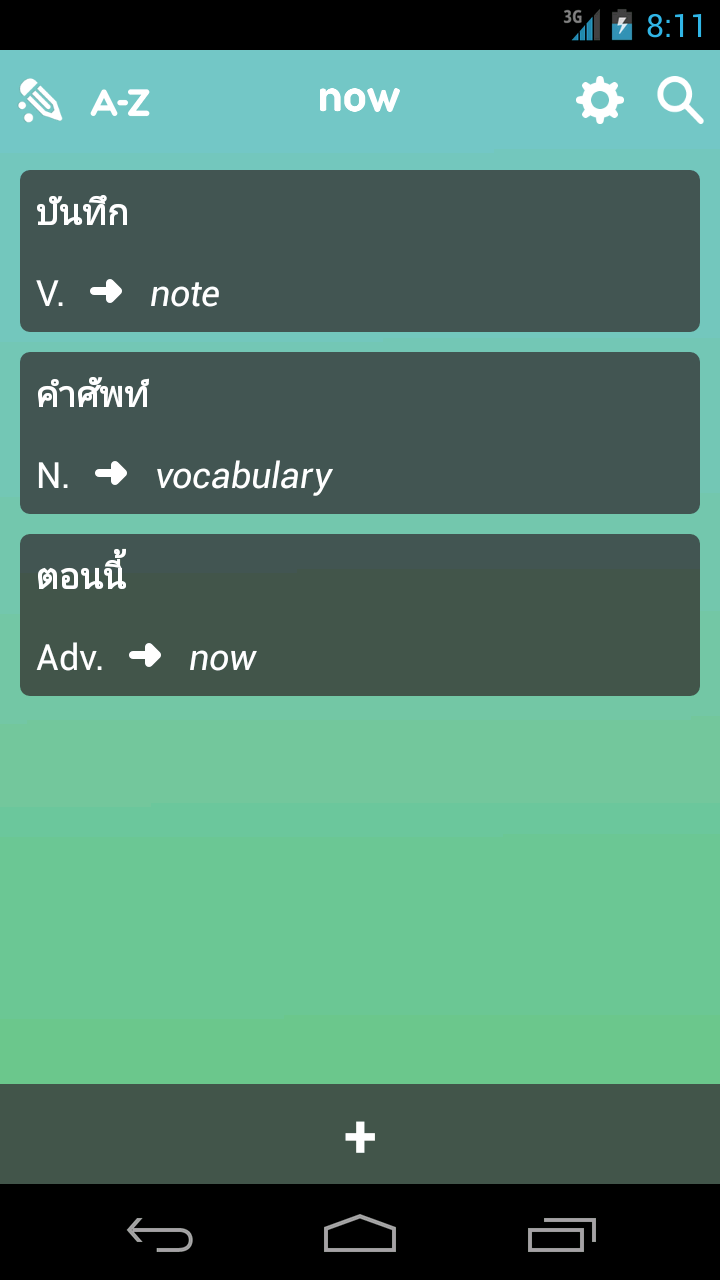Tap the pencil edit icon
The image size is (720, 1280).
coord(40,100)
